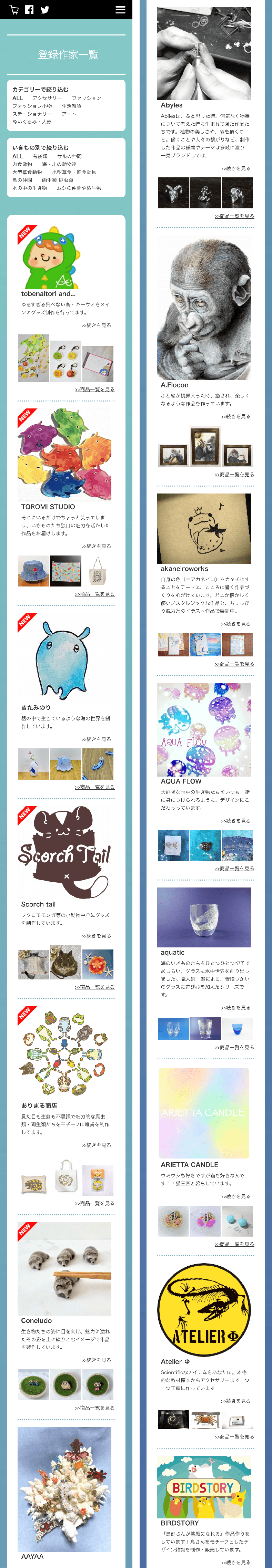272x1568 pixels.
Task: Open Abyles artist photo
Action: coord(204,54)
